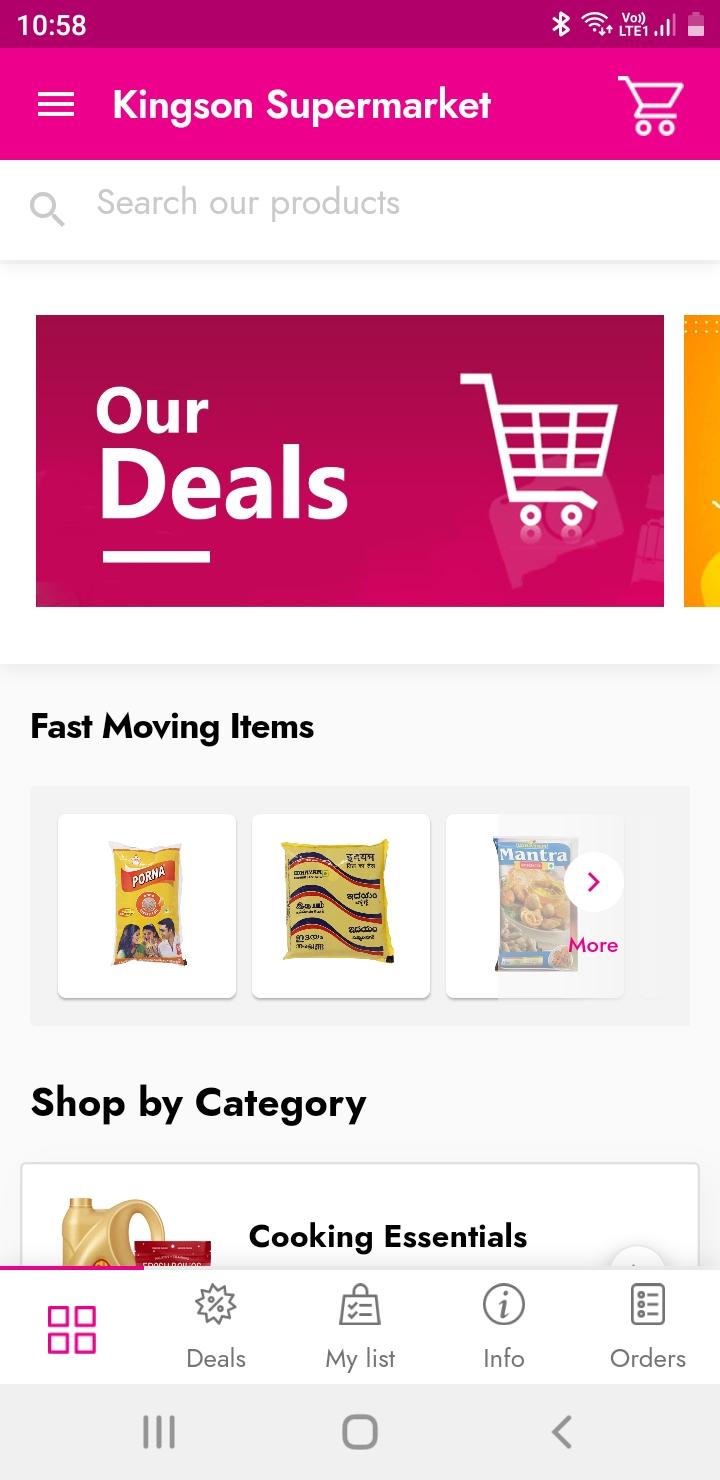Open the hamburger drawer menu
The width and height of the screenshot is (720, 1480).
pyautogui.click(x=56, y=104)
